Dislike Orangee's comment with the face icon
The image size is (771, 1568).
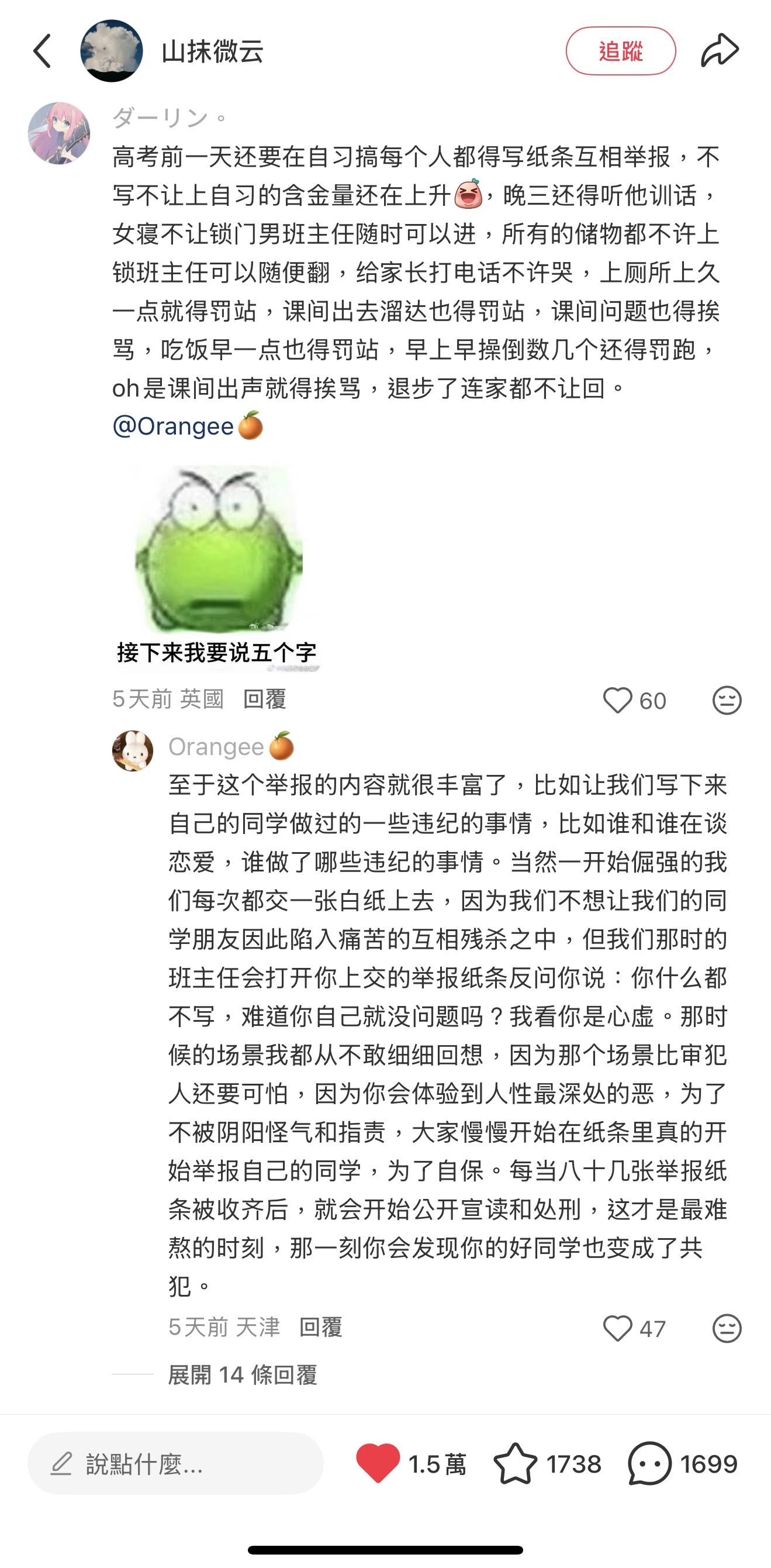pos(727,1328)
